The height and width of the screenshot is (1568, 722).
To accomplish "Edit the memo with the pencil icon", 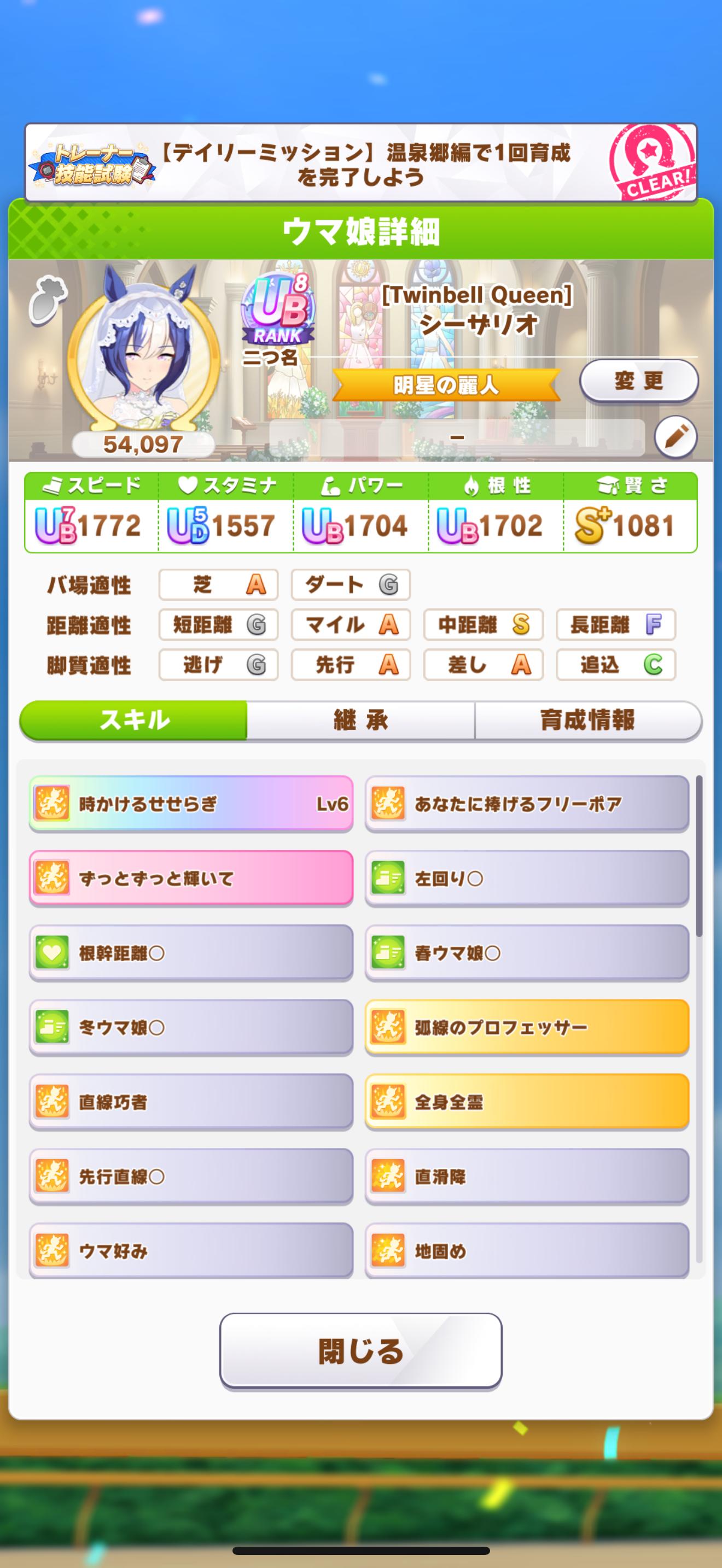I will [676, 436].
